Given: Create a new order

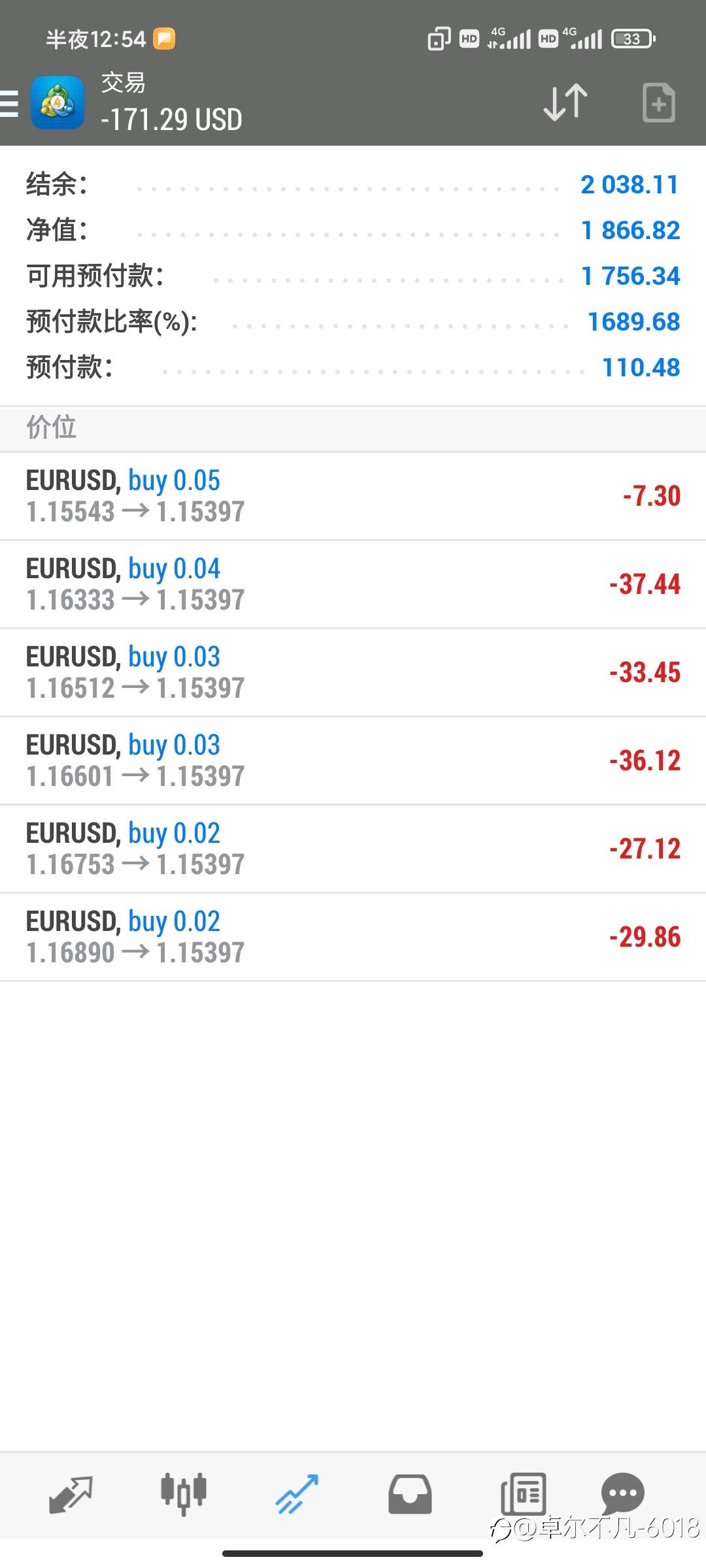Looking at the screenshot, I should pyautogui.click(x=658, y=103).
